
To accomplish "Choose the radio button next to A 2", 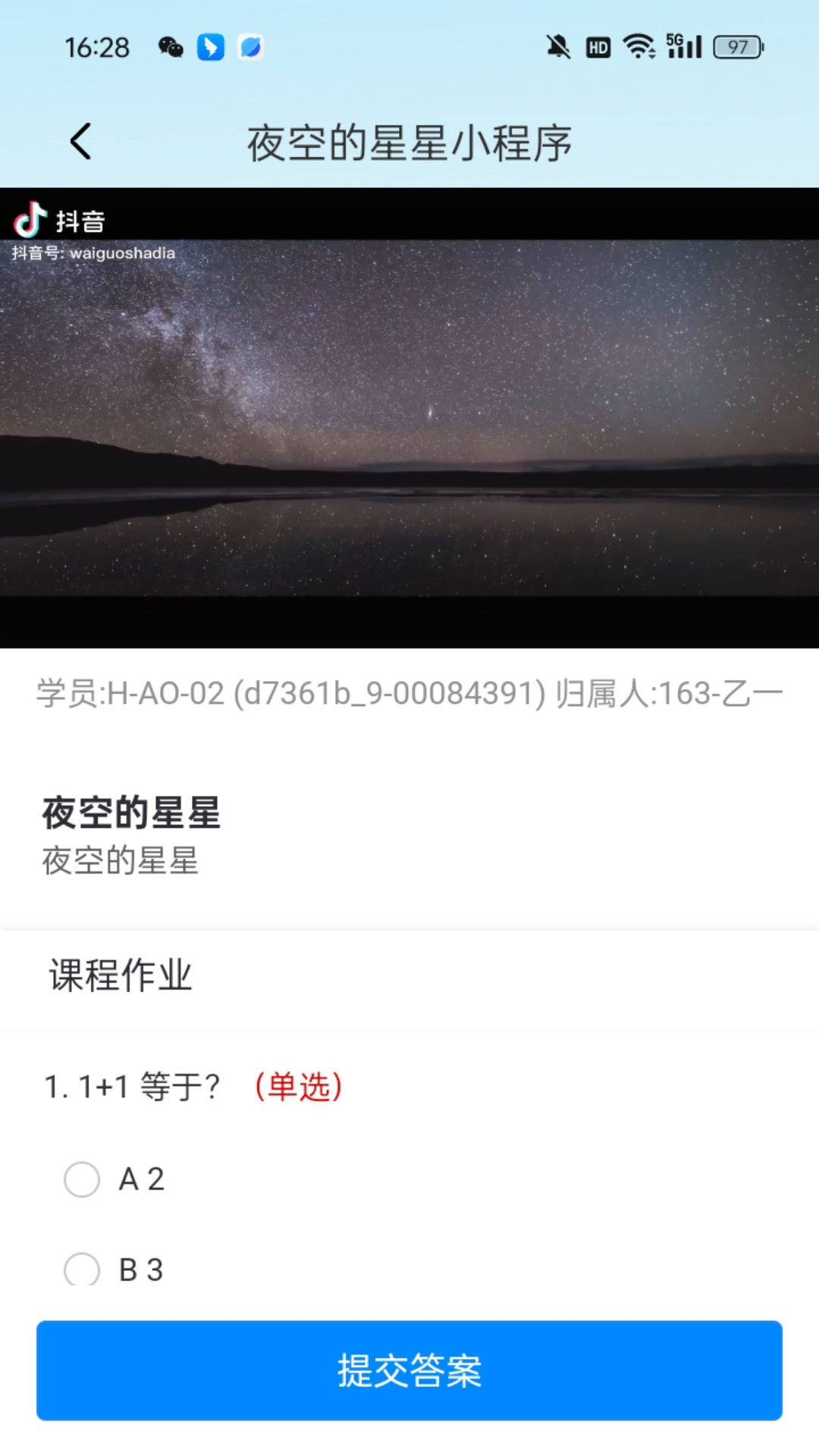I will pyautogui.click(x=82, y=1180).
